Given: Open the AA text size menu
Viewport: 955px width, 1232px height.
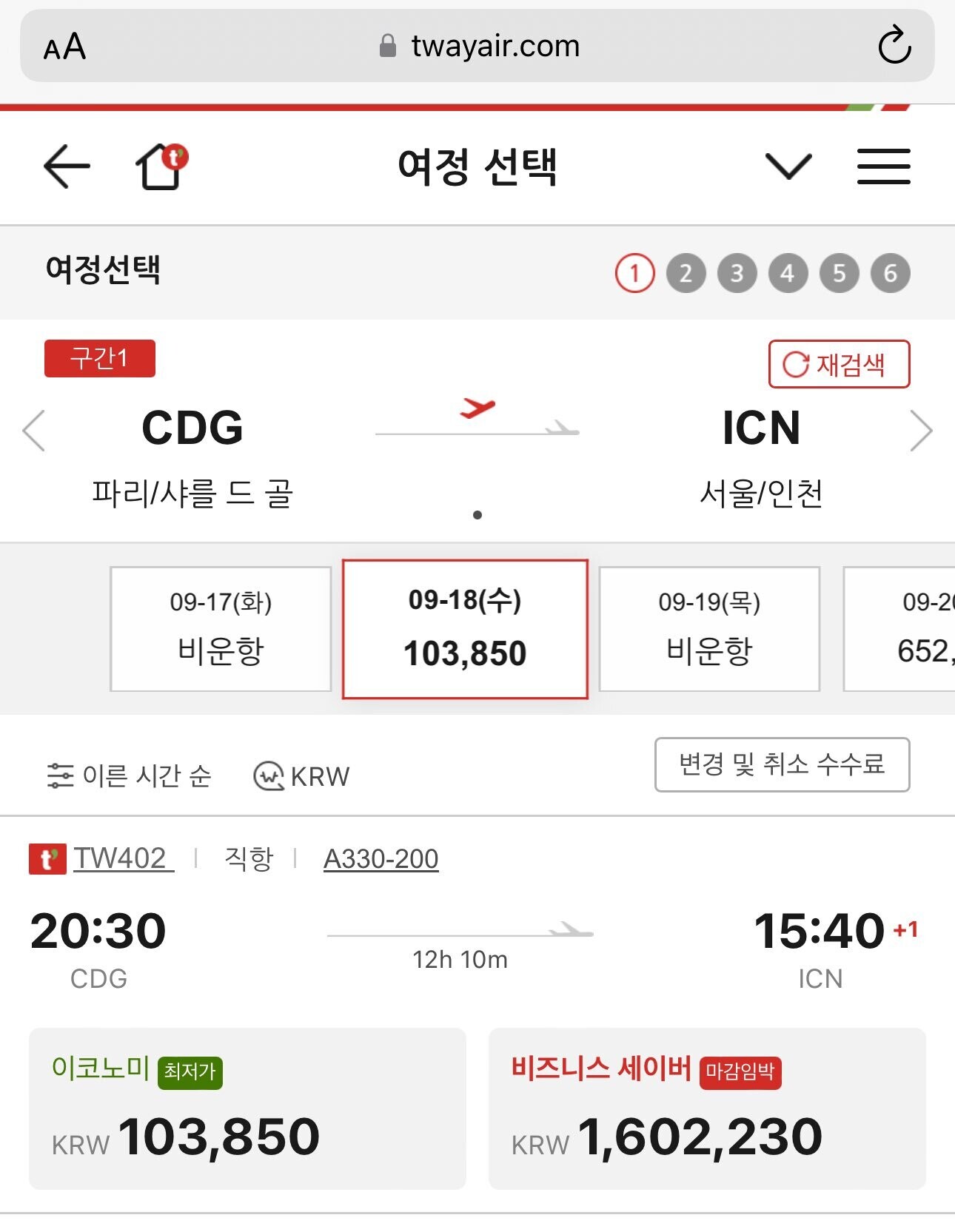Looking at the screenshot, I should coord(65,47).
